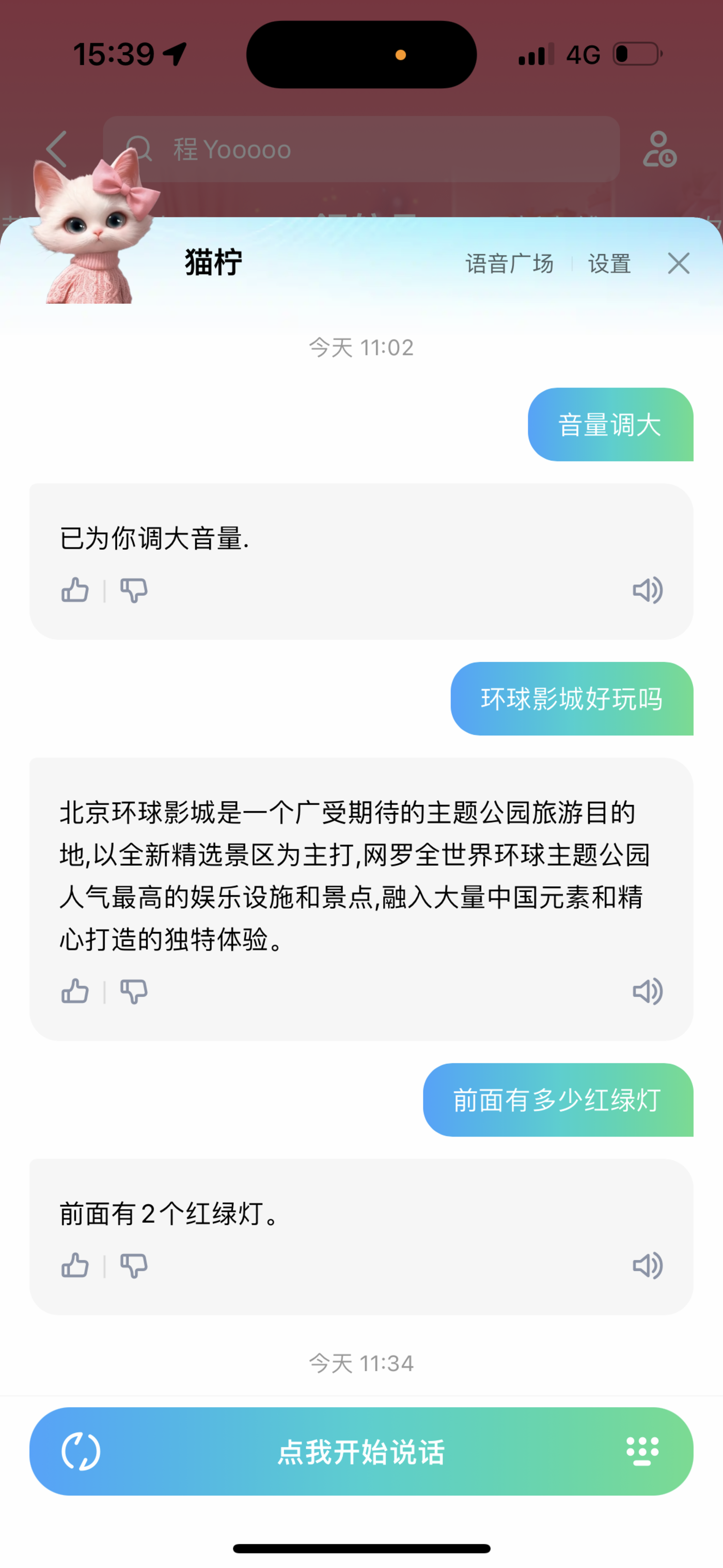
Task: Open 语音广场 voice plaza
Action: [x=509, y=264]
